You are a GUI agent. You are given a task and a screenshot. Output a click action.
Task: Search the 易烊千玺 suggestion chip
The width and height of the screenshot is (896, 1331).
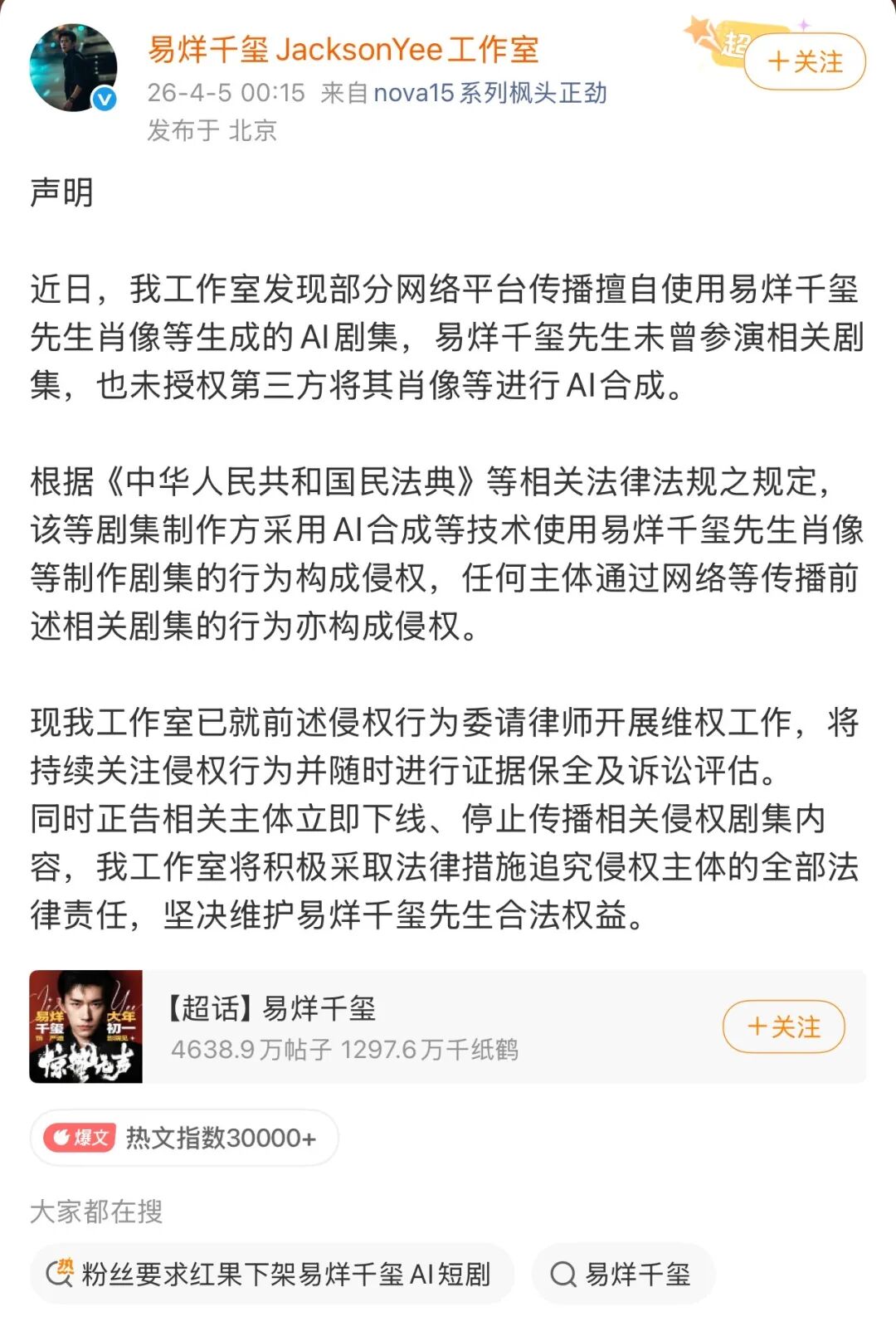point(623,1273)
